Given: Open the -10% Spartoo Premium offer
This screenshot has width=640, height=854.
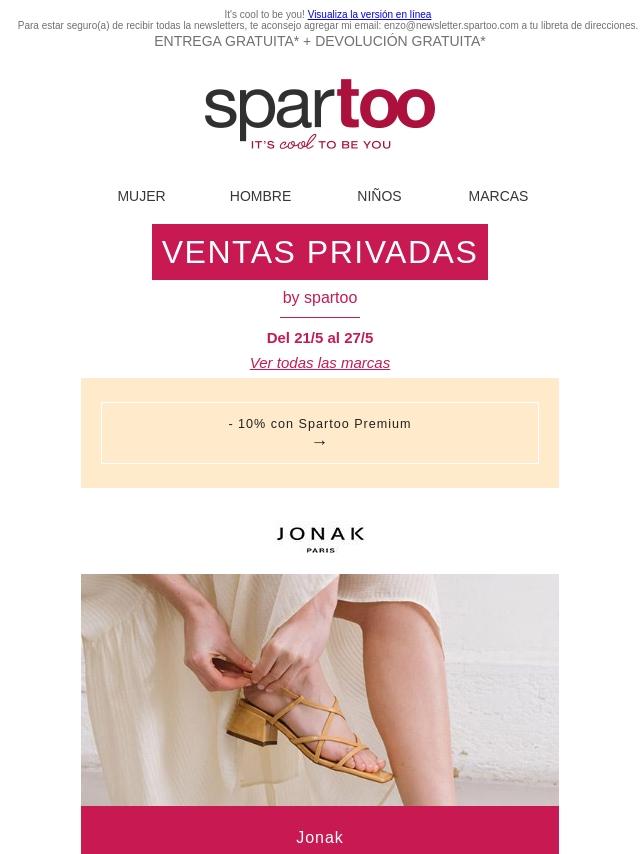Looking at the screenshot, I should tap(320, 433).
